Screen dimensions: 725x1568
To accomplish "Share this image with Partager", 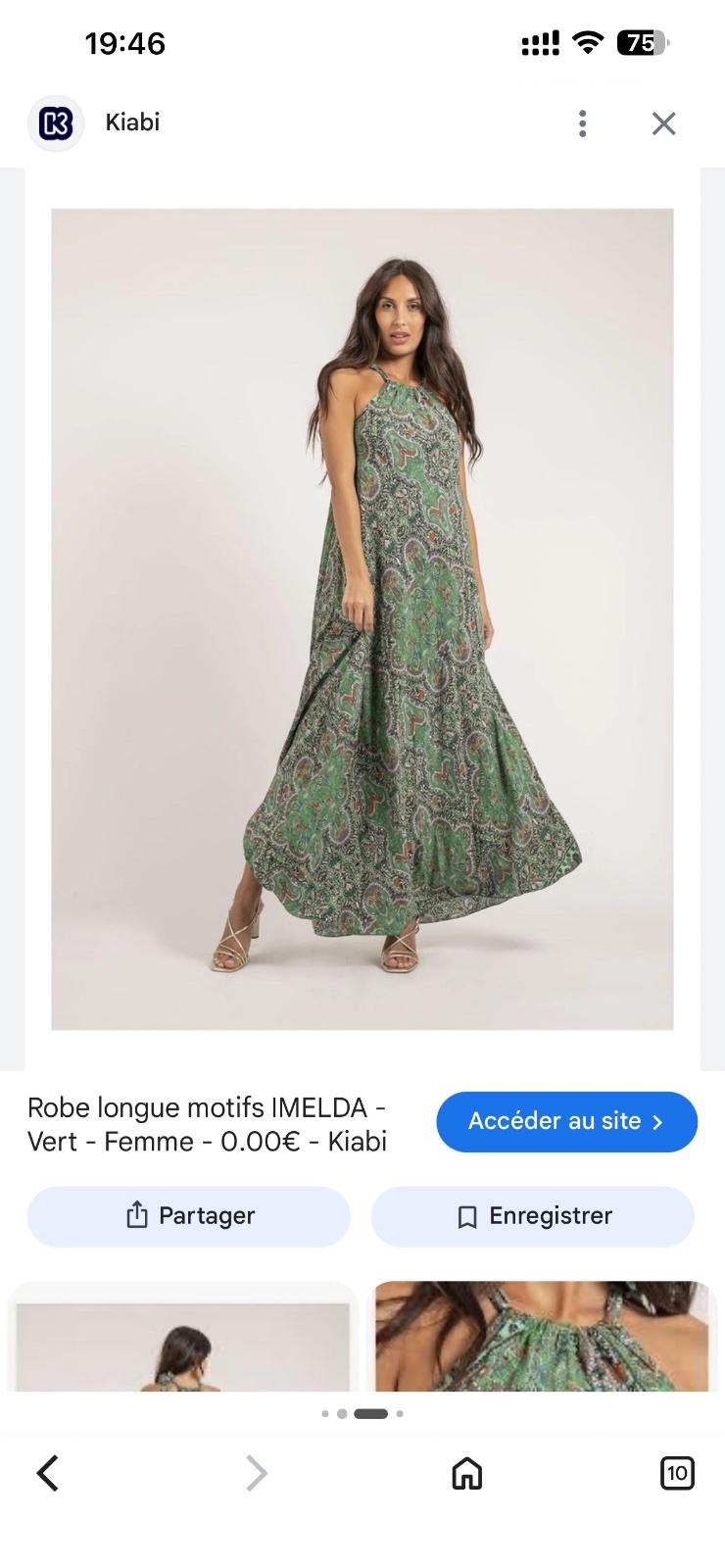I will (x=189, y=1216).
